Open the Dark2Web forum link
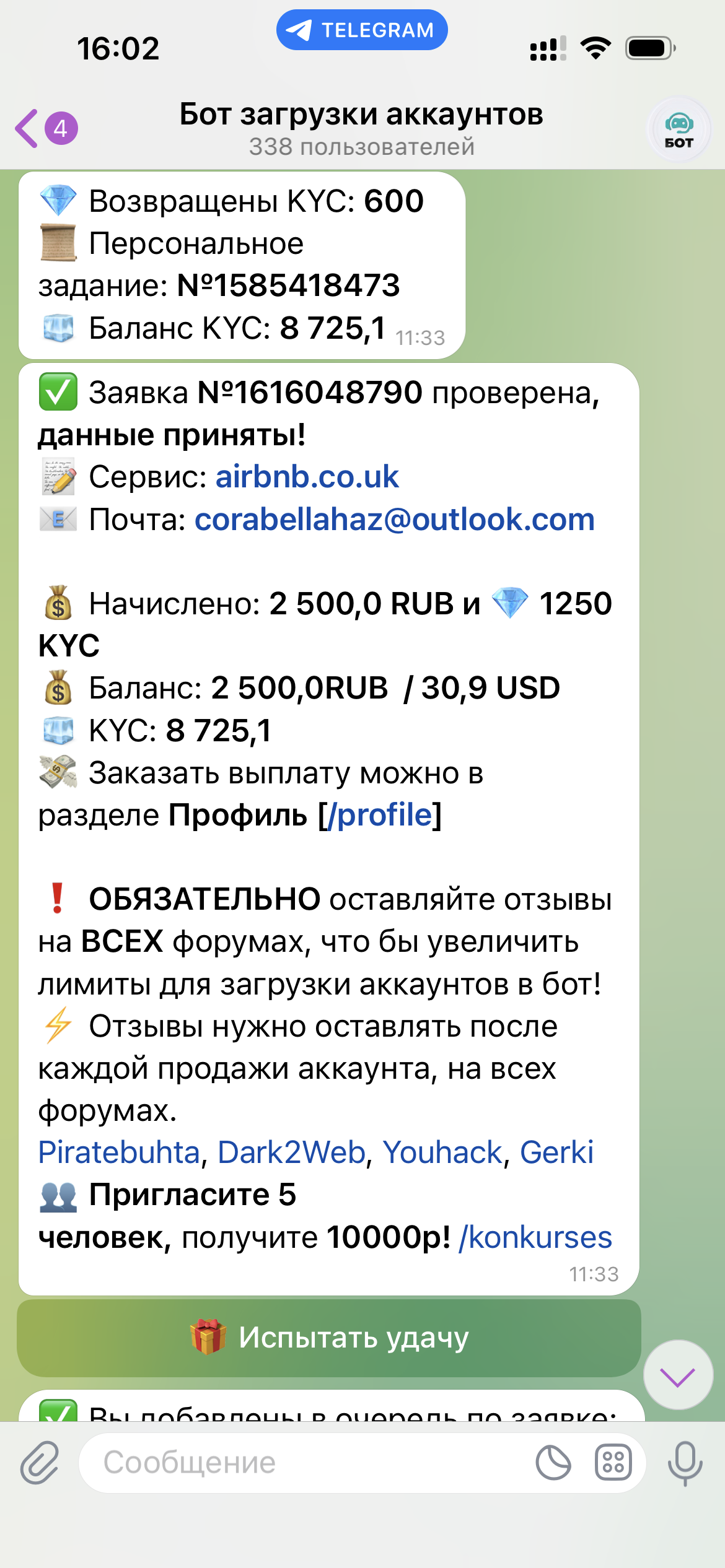The image size is (725, 1568). tap(291, 1152)
